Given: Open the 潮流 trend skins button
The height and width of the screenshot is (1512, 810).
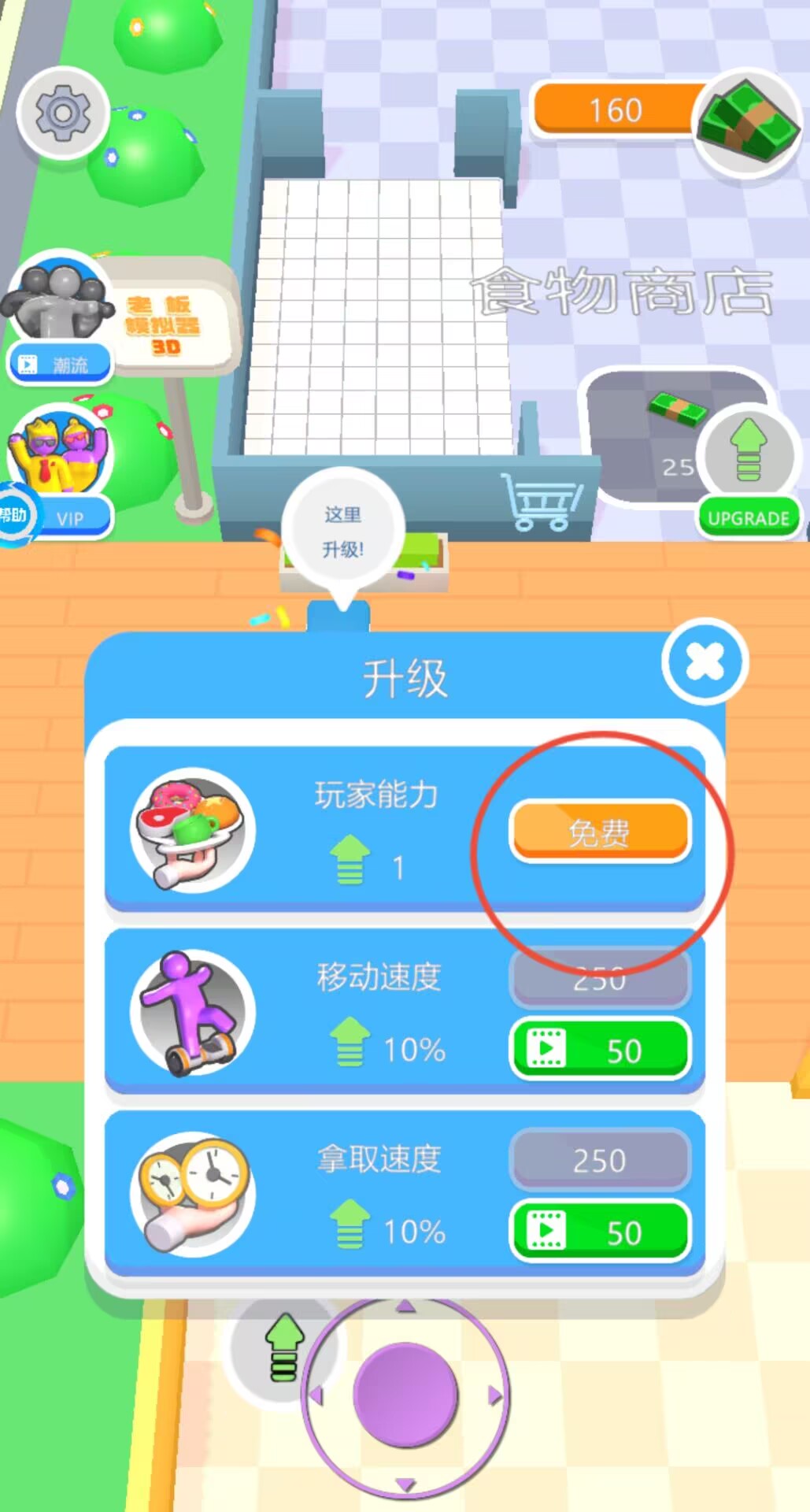Looking at the screenshot, I should (x=60, y=364).
